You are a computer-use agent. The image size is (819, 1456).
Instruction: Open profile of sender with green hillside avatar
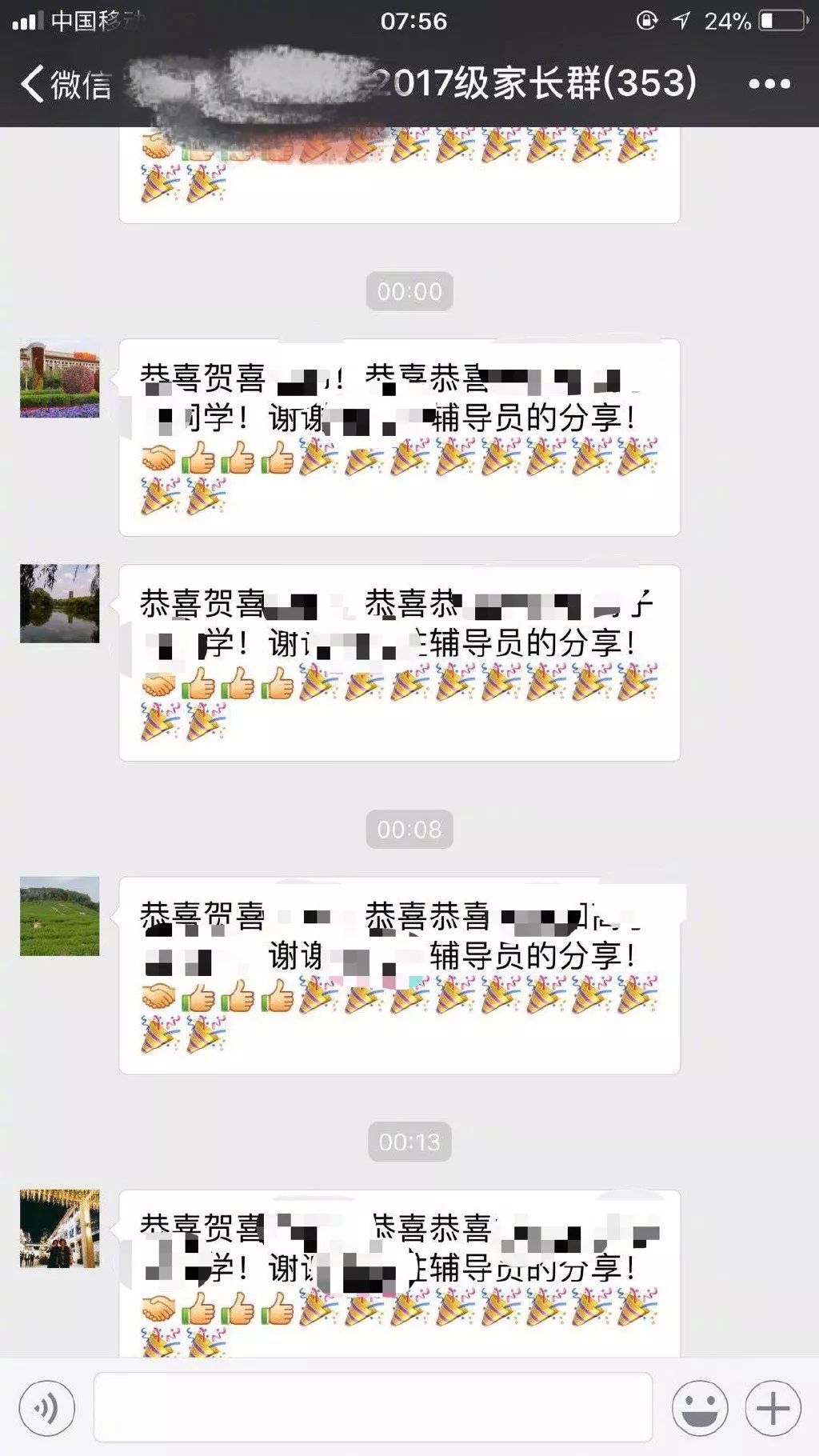tap(60, 916)
